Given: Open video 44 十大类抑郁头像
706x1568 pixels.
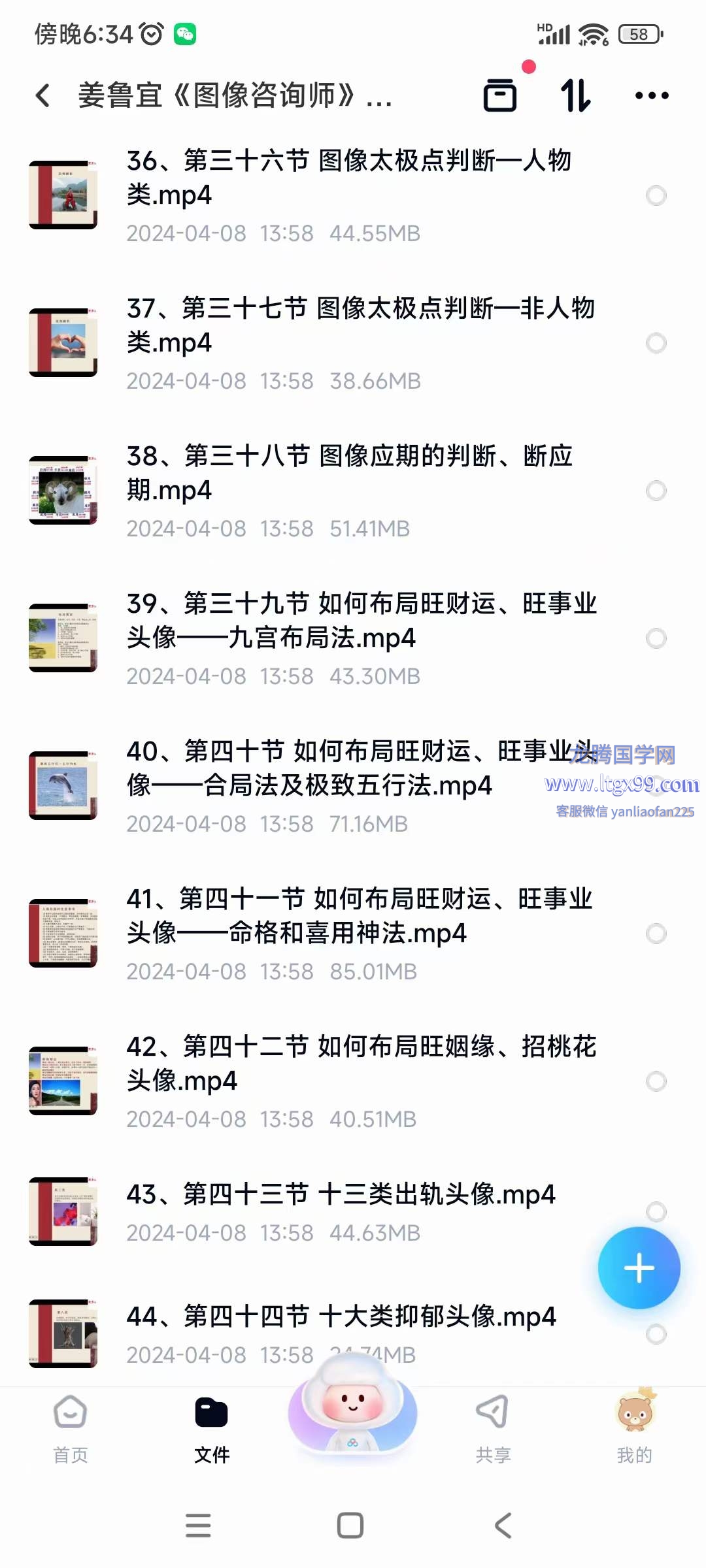Looking at the screenshot, I should (x=340, y=1317).
